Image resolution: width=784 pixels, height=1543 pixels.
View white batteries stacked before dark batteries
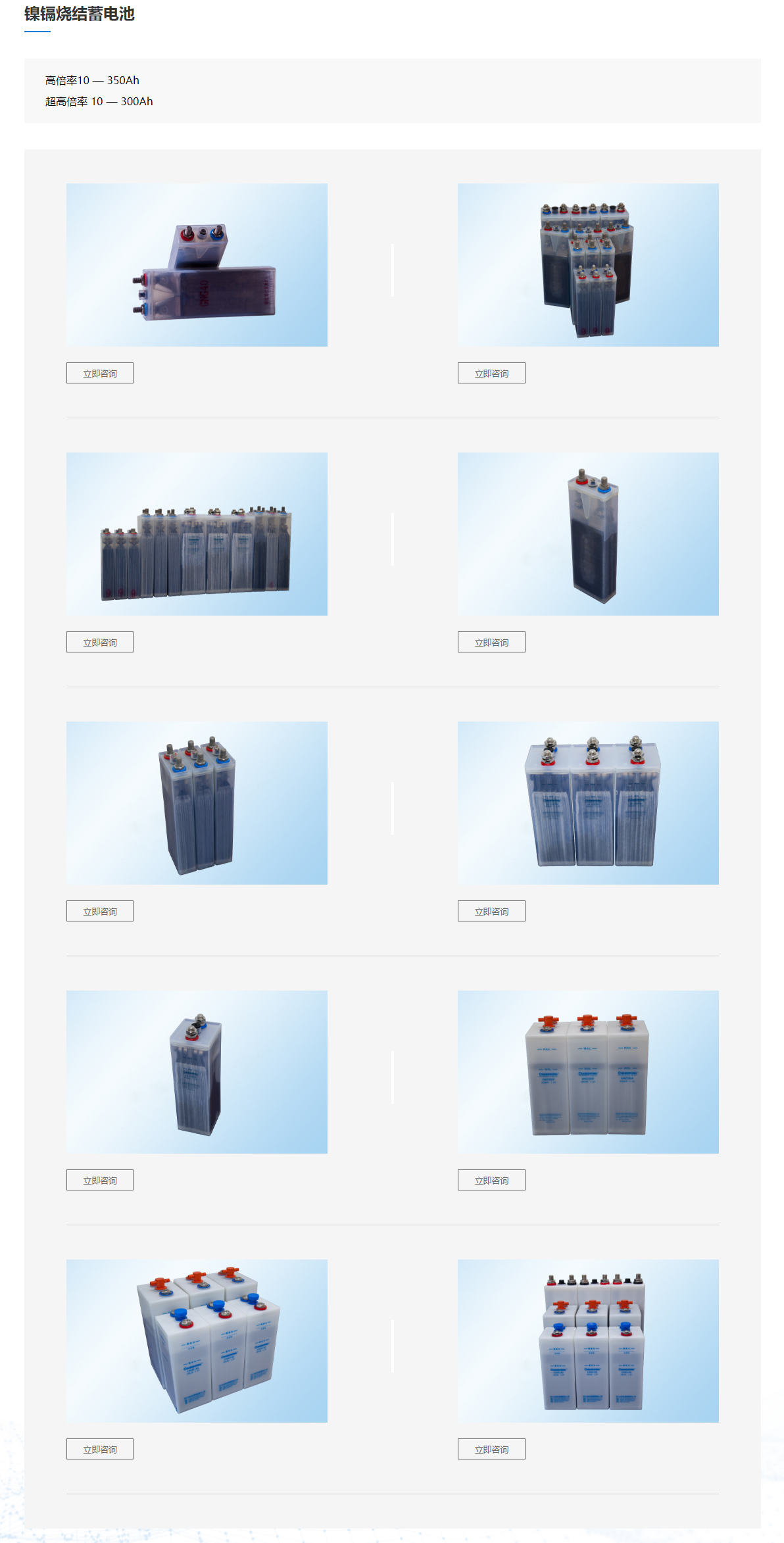click(588, 1341)
